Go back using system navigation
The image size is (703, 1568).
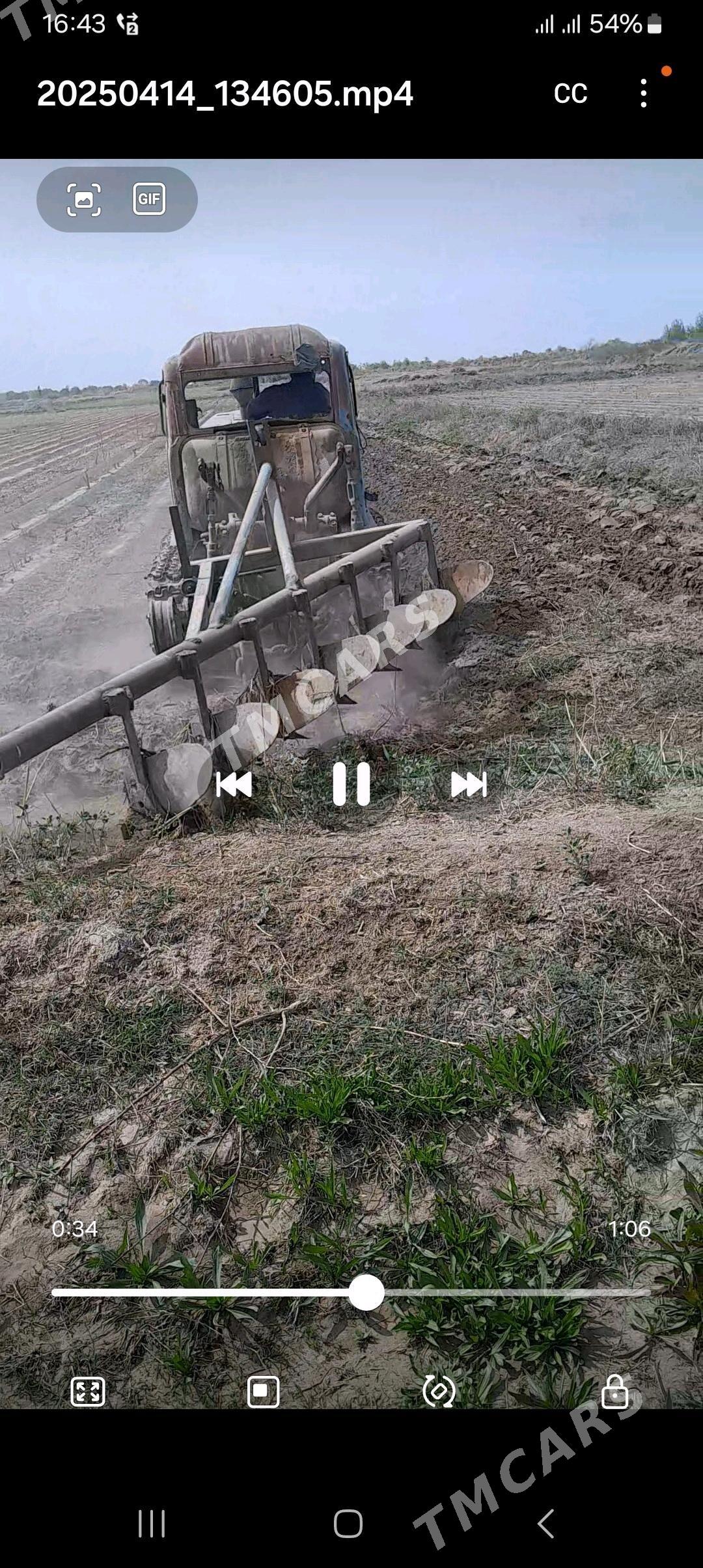[x=545, y=1524]
